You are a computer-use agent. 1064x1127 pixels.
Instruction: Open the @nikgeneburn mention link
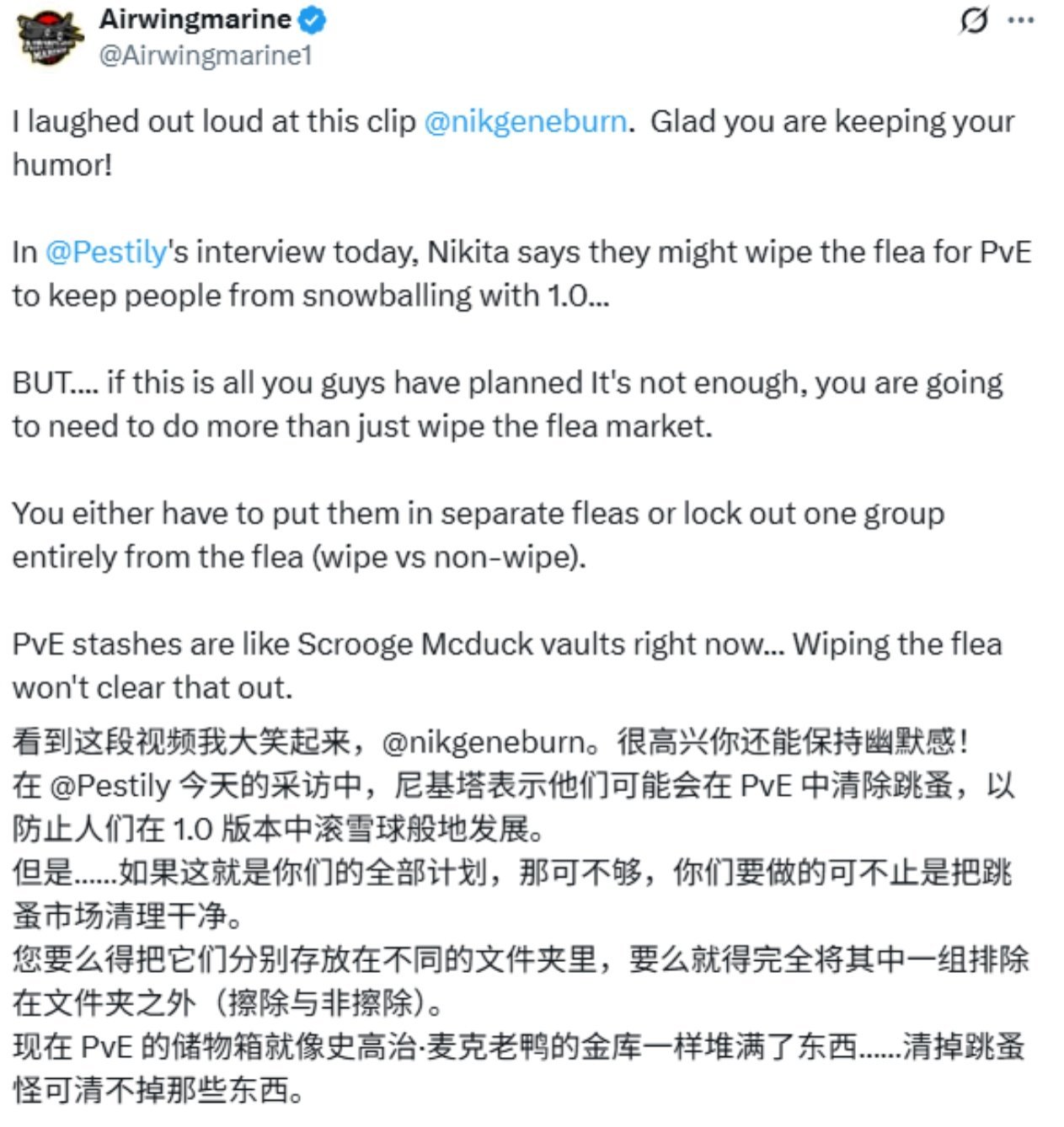(525, 121)
